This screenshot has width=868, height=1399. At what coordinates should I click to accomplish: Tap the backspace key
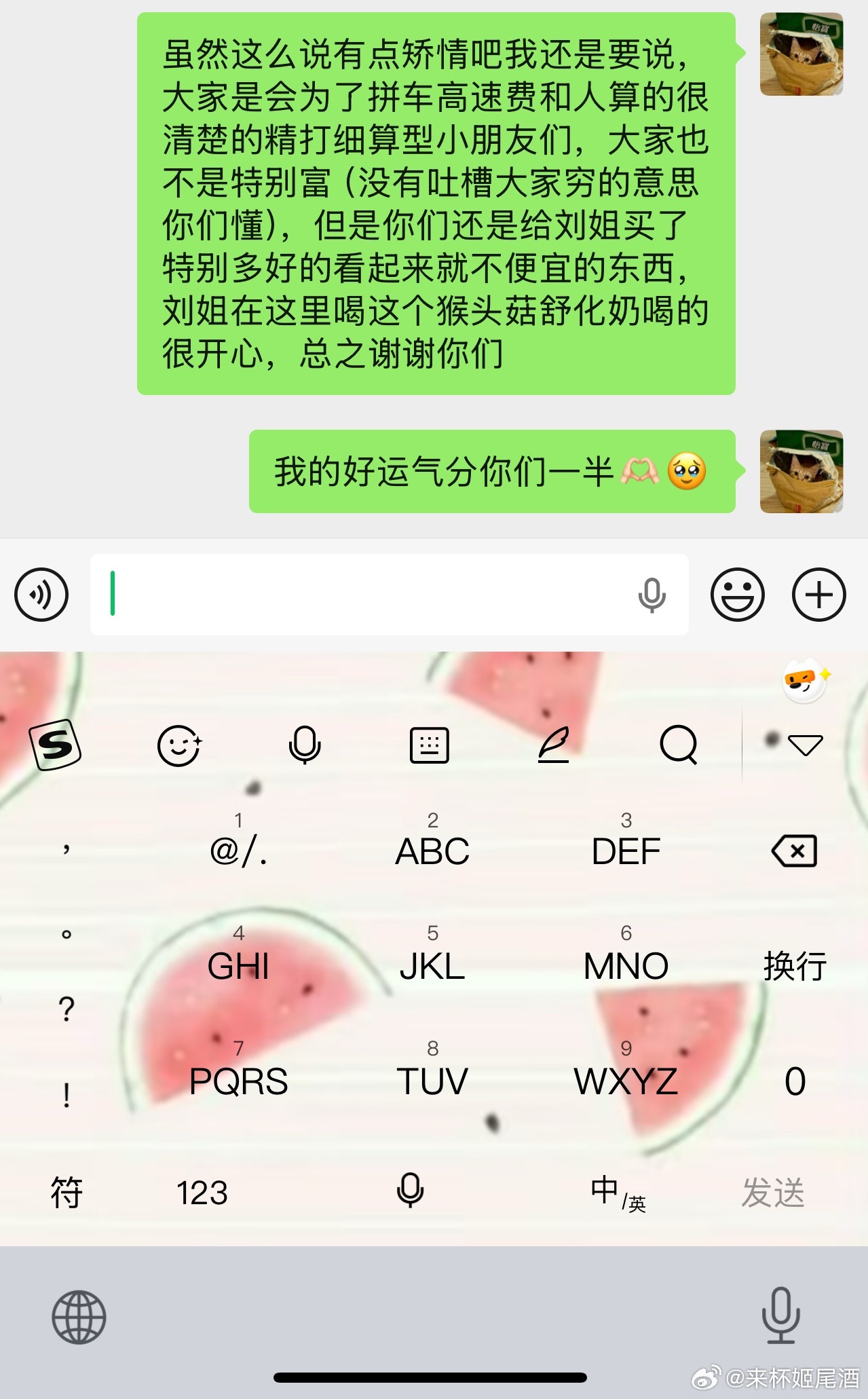coord(794,851)
